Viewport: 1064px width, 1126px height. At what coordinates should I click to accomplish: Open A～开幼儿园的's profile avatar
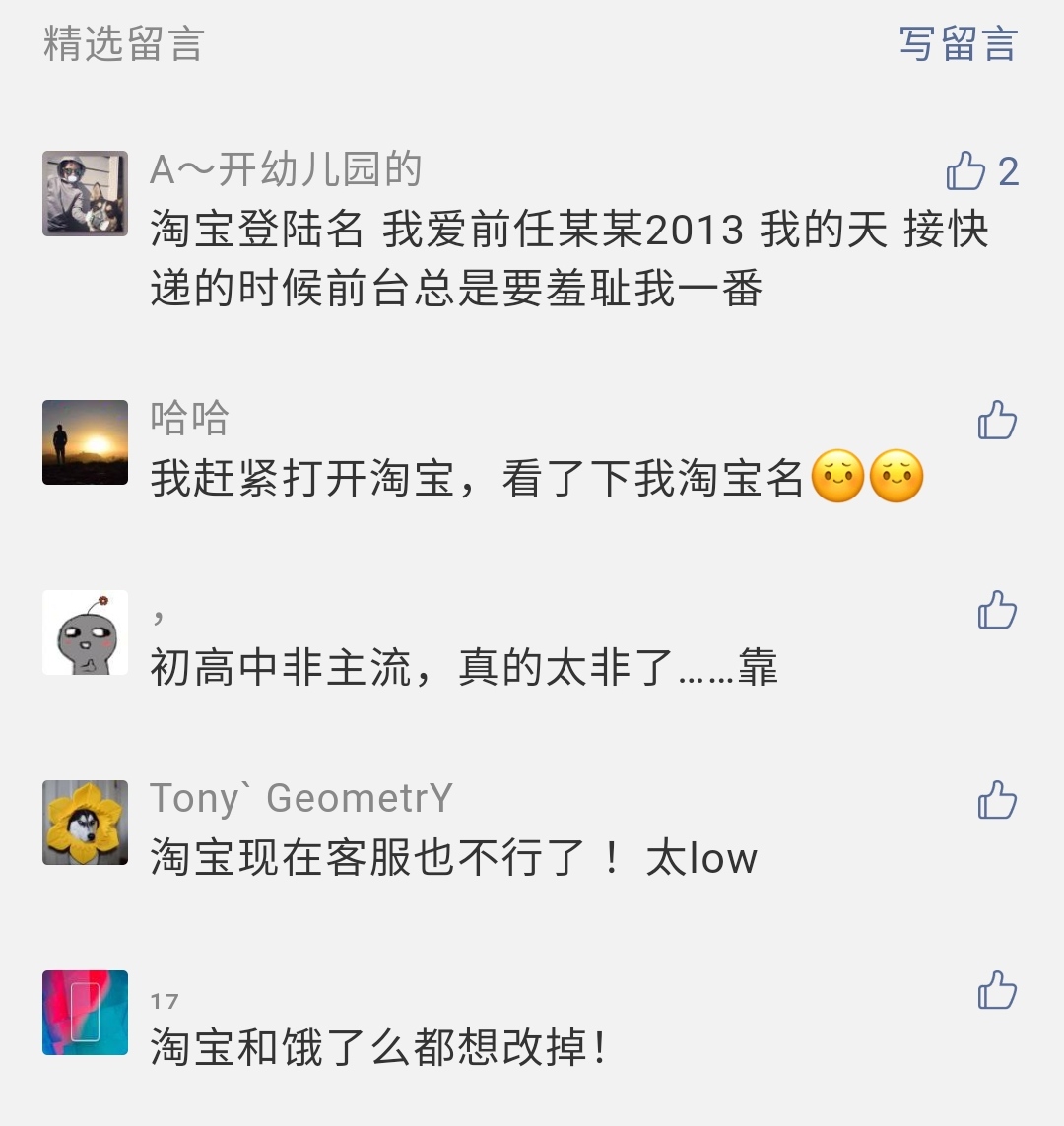(x=85, y=193)
